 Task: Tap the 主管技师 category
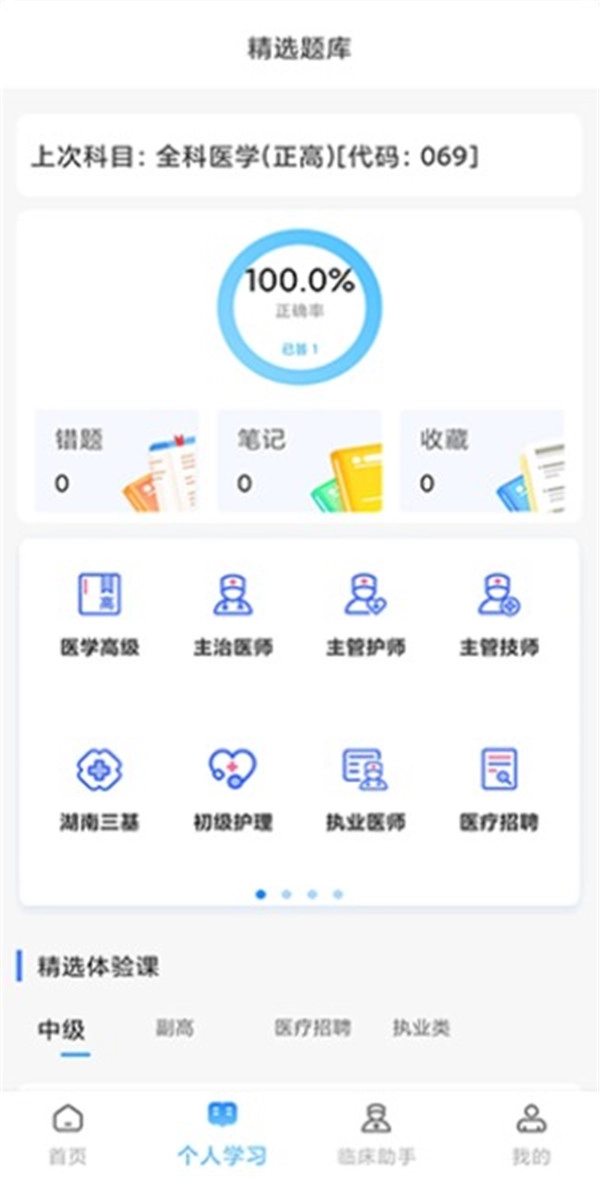pos(499,613)
